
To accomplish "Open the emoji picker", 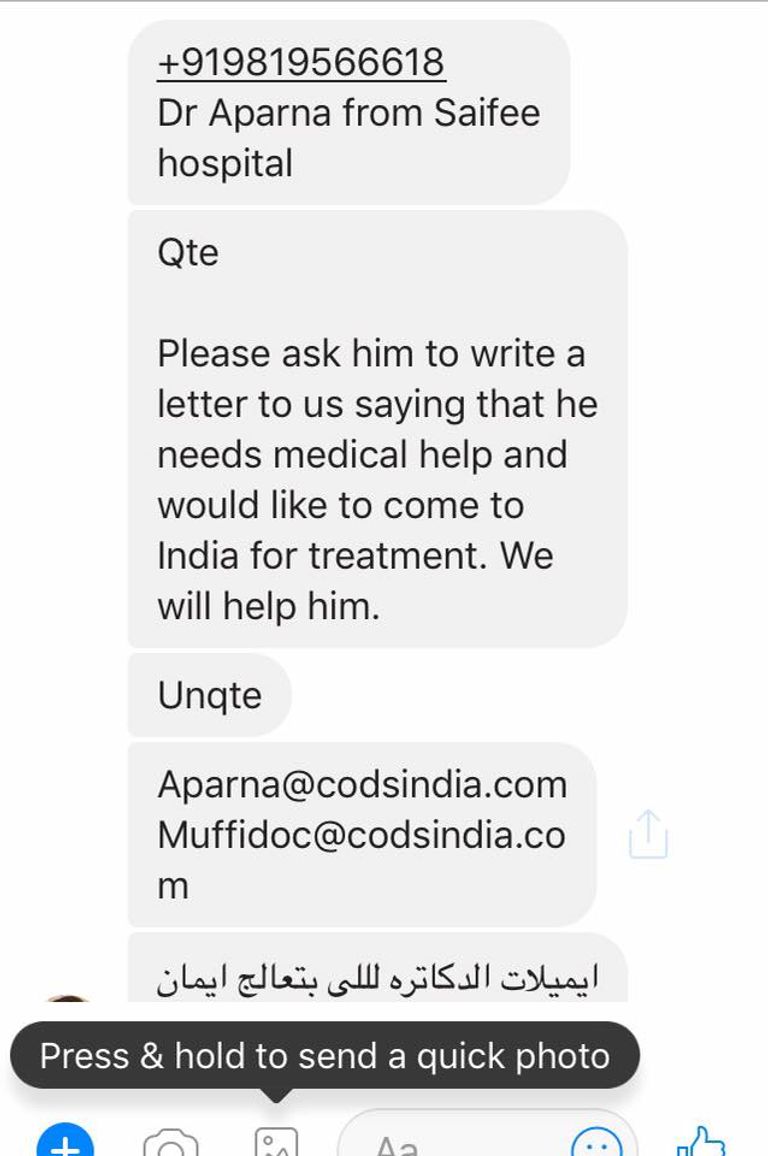I will tap(597, 1142).
